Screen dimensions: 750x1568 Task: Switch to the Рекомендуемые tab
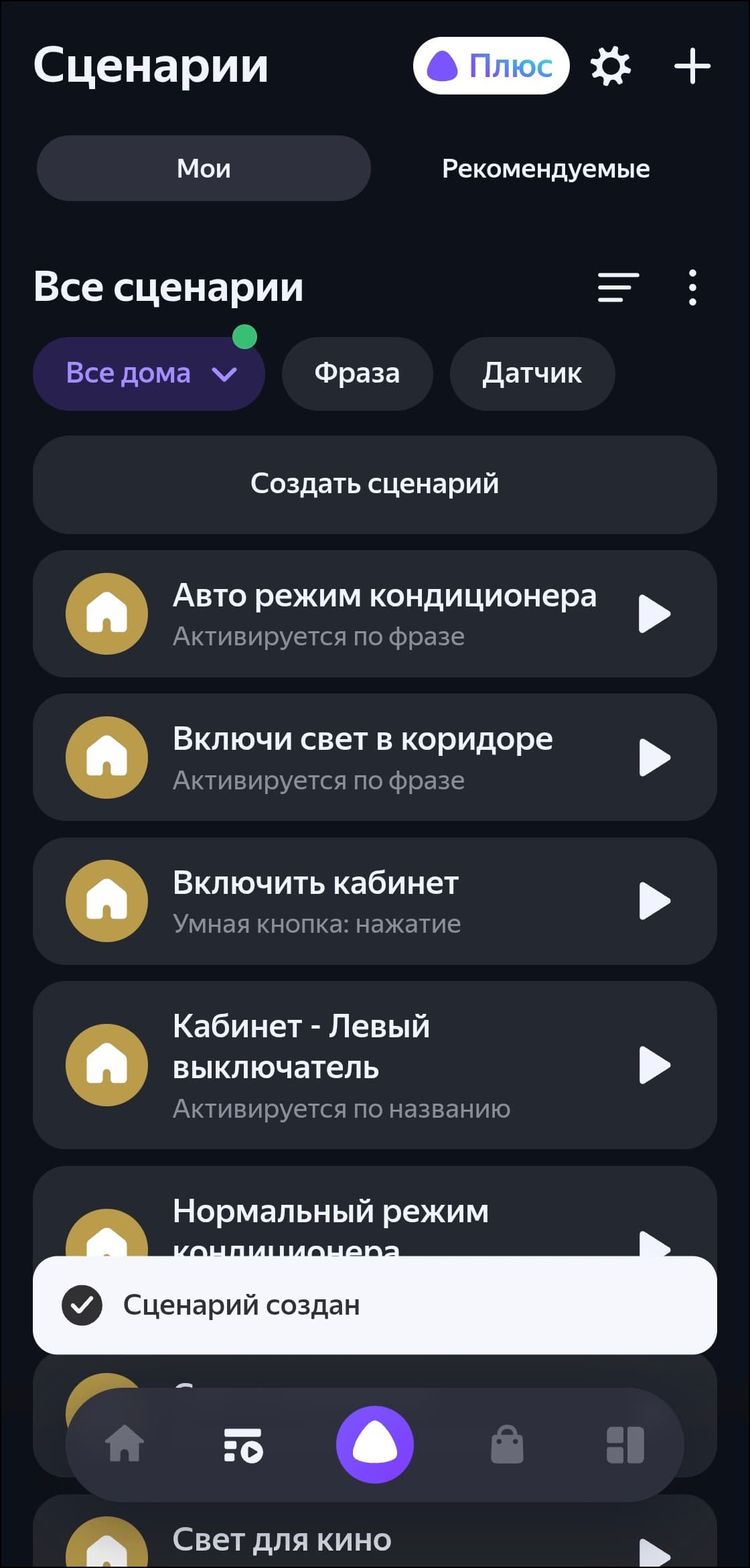pyautogui.click(x=546, y=168)
